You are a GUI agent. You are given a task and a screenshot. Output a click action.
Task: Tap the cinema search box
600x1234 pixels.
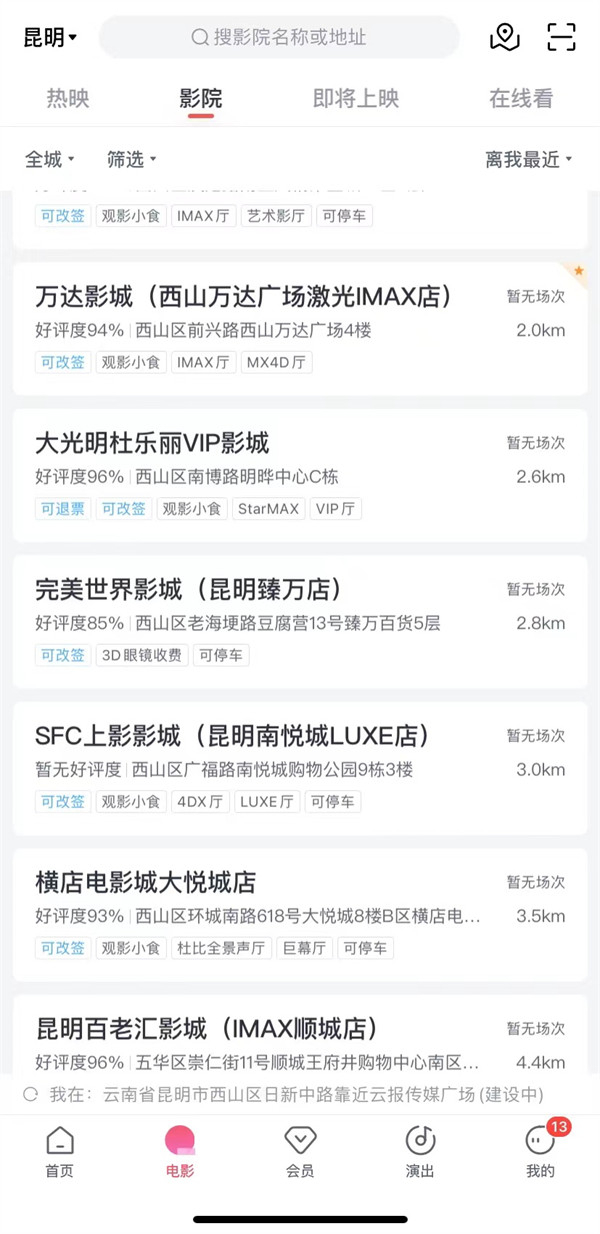coord(279,38)
